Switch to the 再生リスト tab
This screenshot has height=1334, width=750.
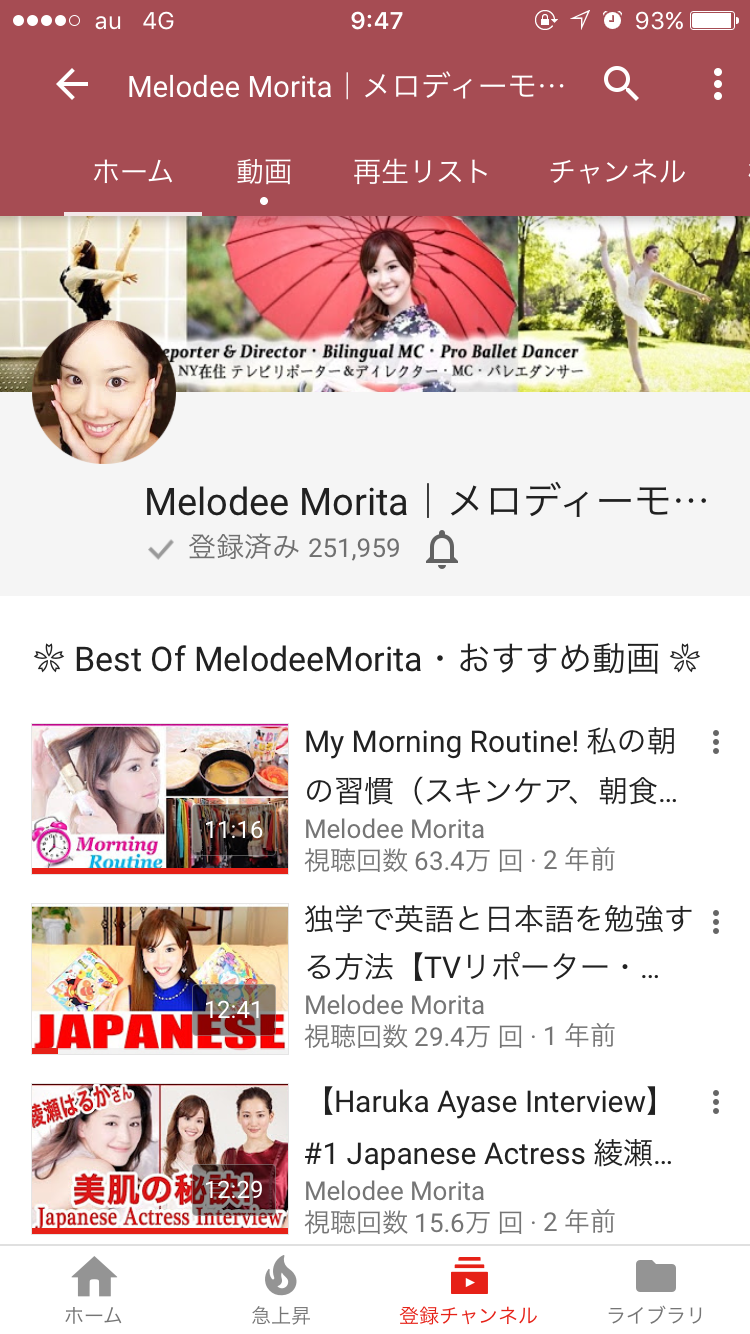pyautogui.click(x=421, y=172)
